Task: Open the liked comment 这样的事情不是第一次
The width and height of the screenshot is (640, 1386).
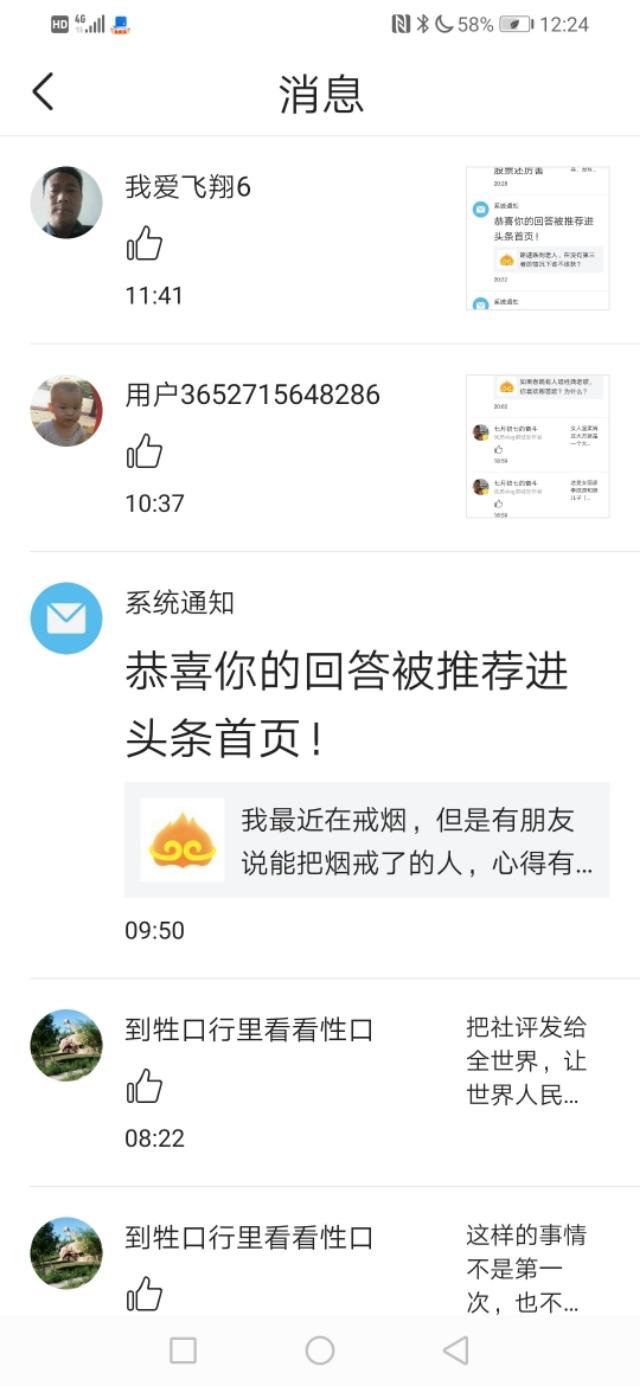Action: (x=526, y=1268)
